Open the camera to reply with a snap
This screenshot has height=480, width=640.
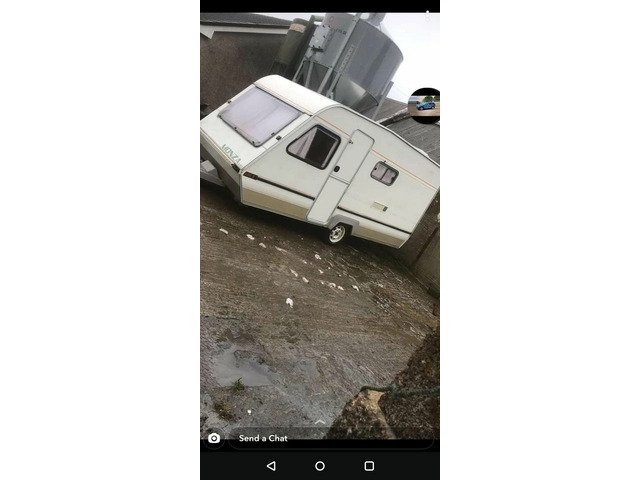pyautogui.click(x=214, y=438)
